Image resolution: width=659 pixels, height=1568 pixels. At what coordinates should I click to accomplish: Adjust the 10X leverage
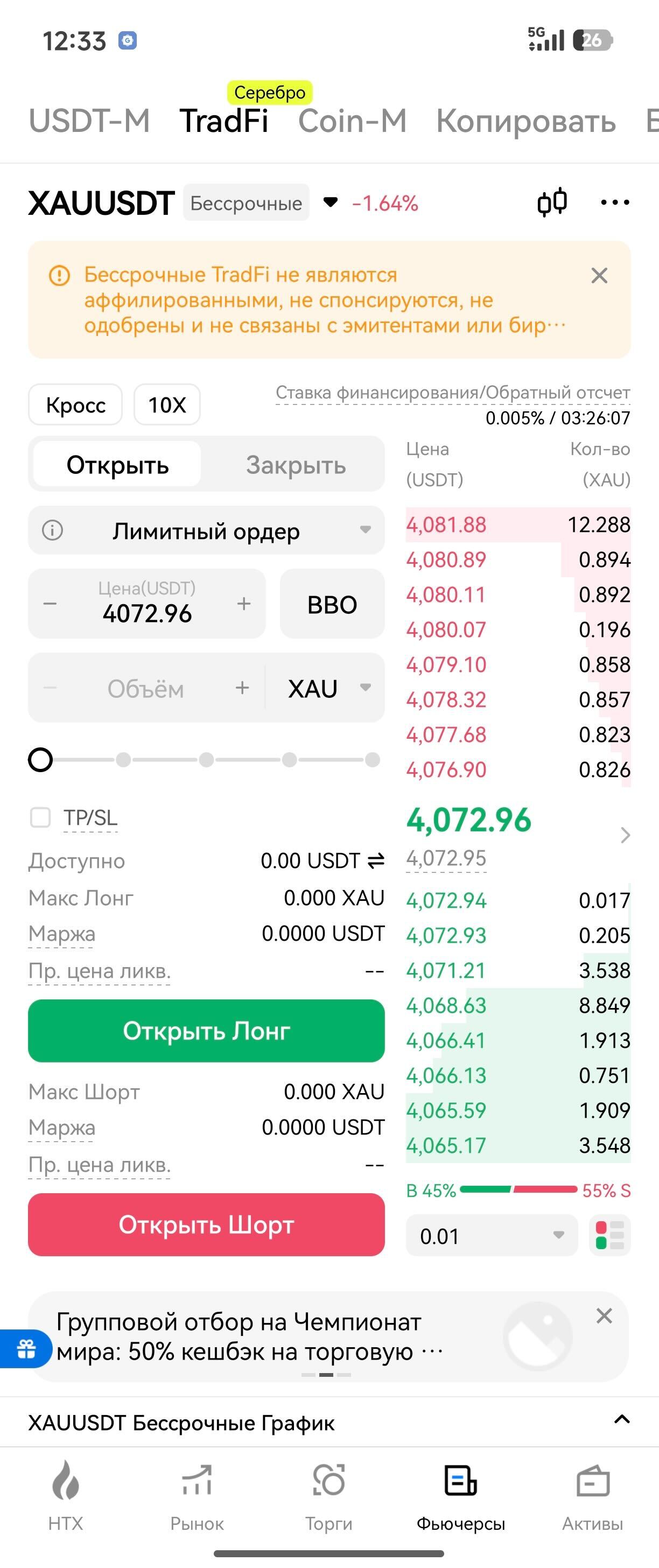pyautogui.click(x=167, y=405)
